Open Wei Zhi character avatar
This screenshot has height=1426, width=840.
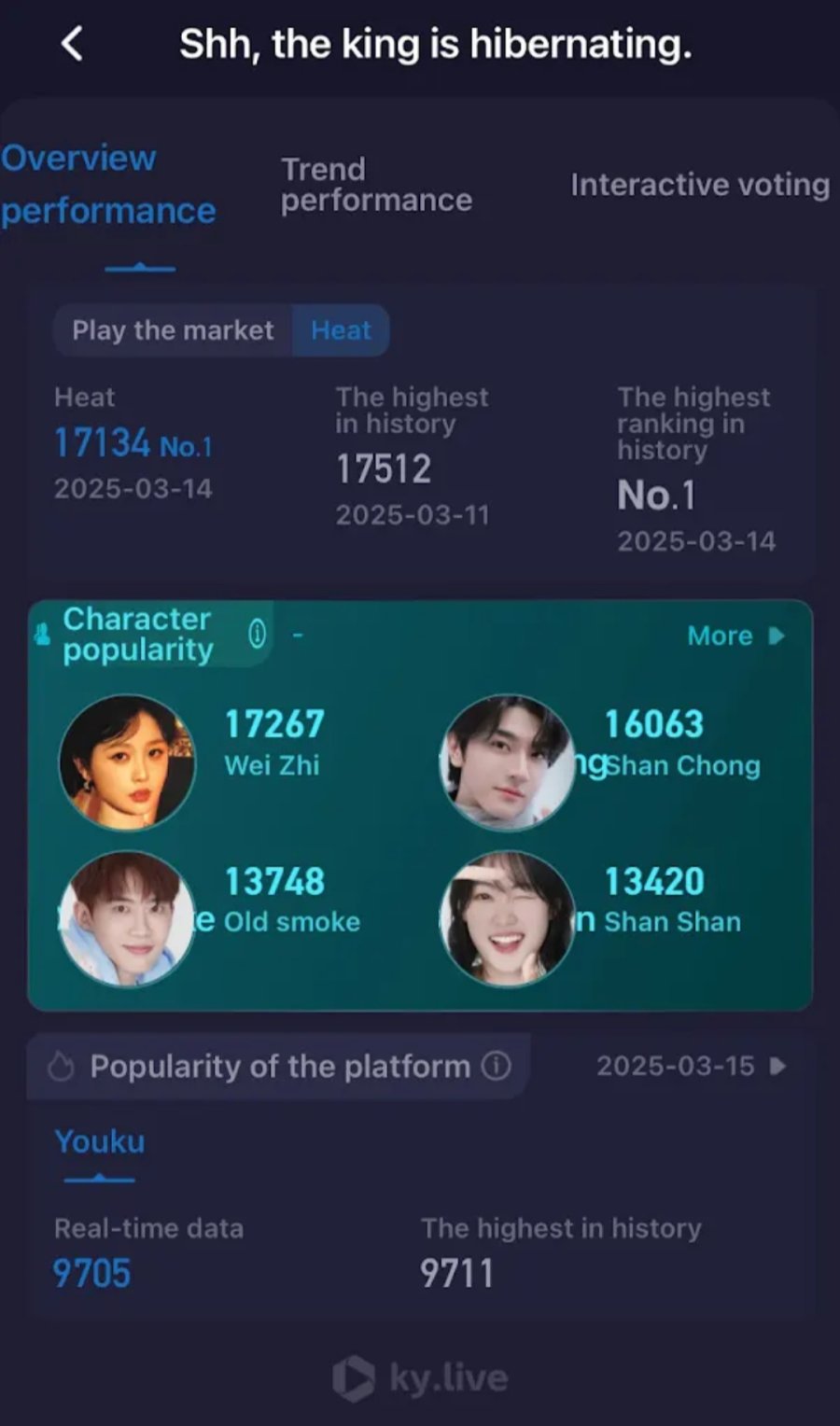tap(127, 762)
